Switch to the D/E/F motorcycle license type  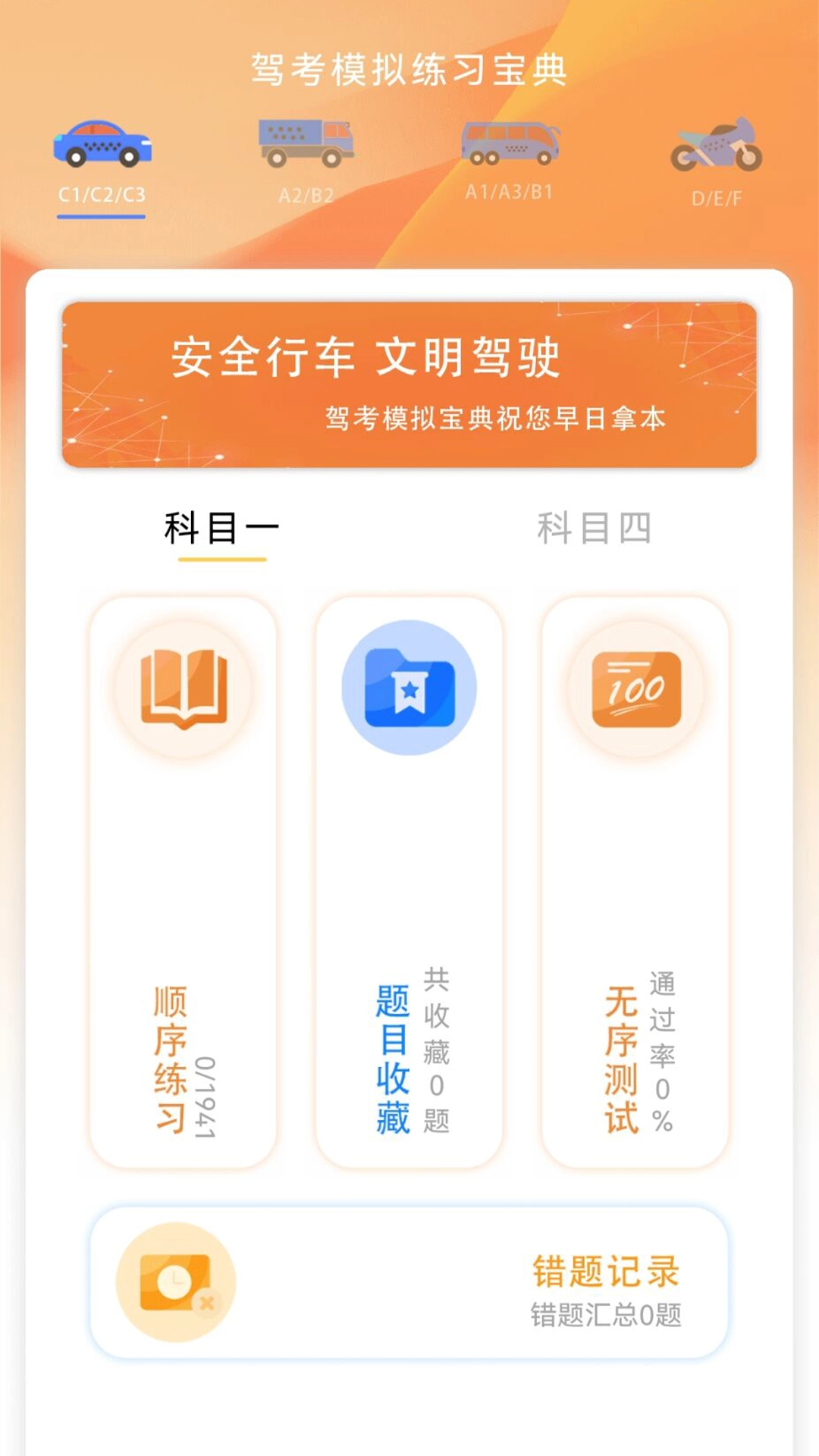coord(716,161)
